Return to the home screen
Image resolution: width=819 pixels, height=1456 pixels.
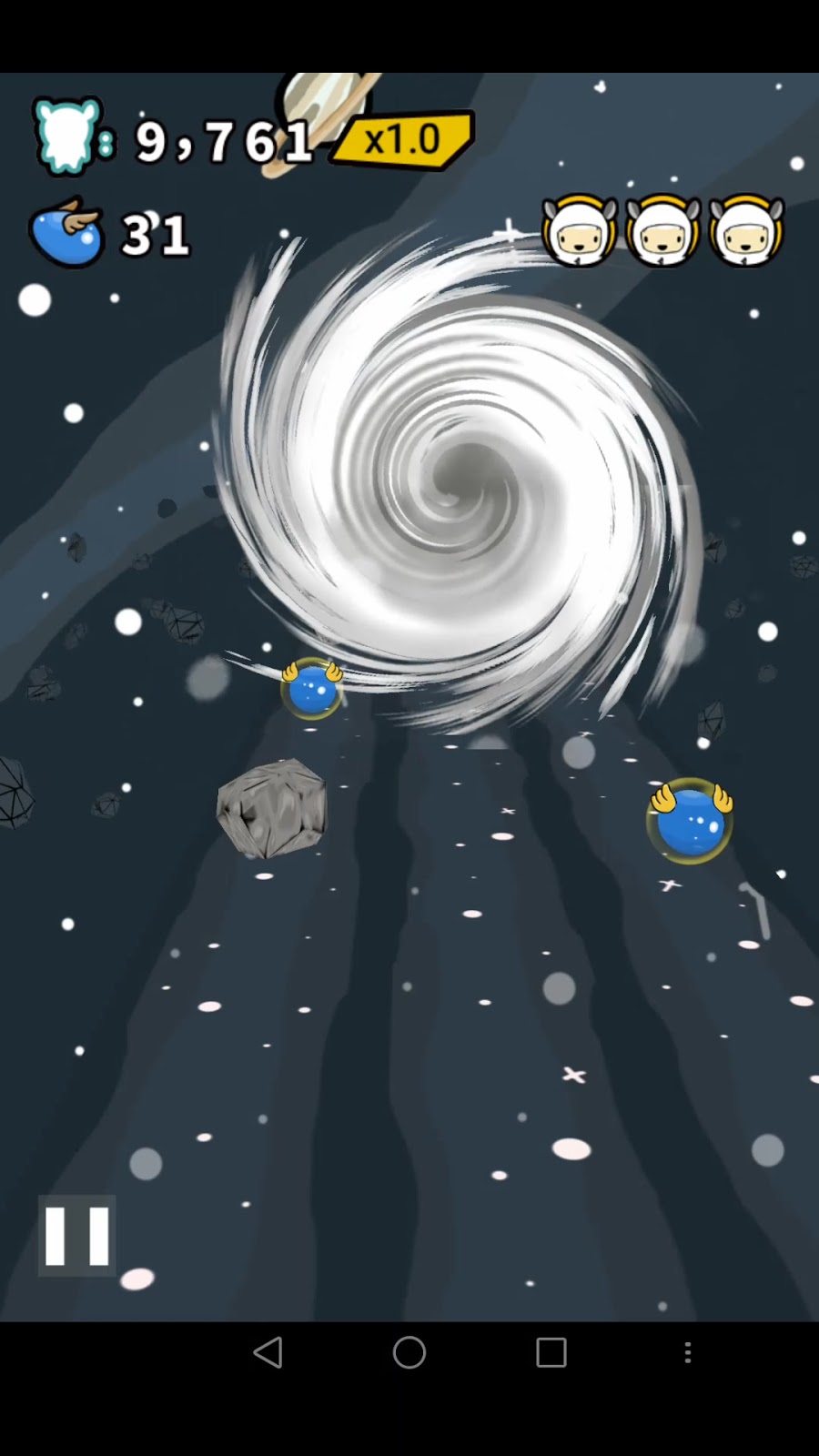tap(409, 1352)
